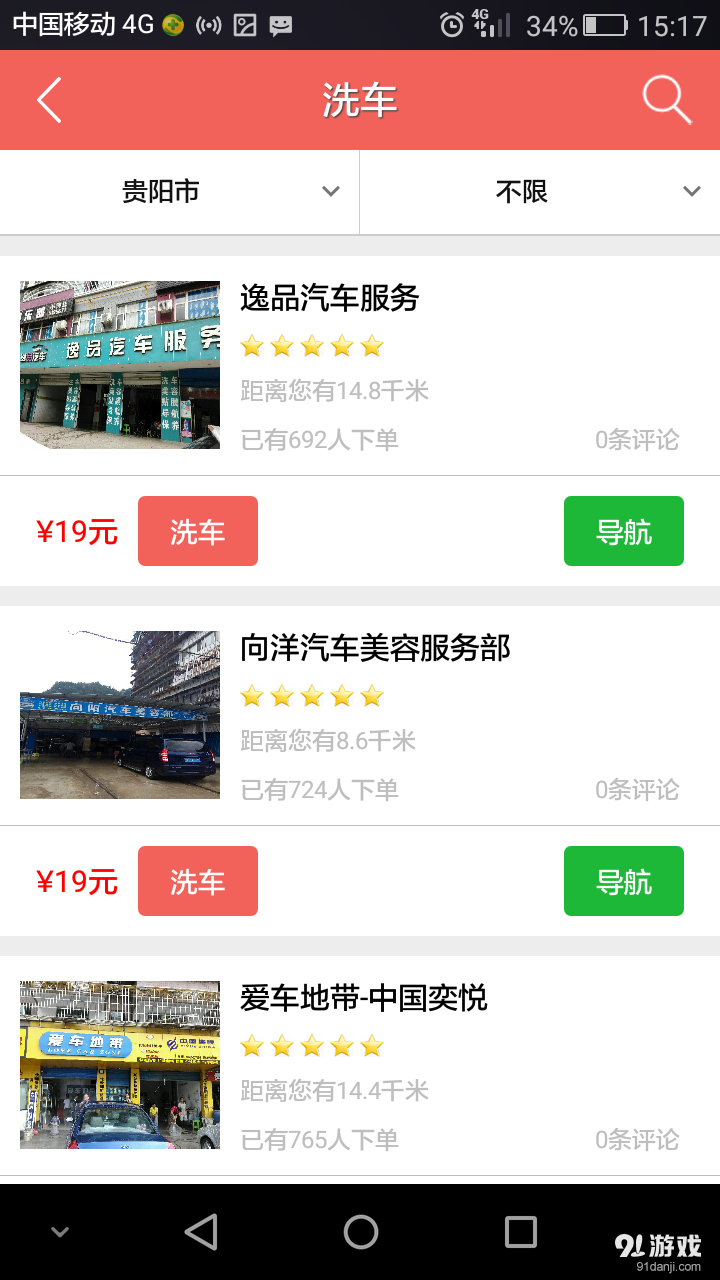Start navigation with the green 导航 button
This screenshot has height=1280, width=720.
623,531
